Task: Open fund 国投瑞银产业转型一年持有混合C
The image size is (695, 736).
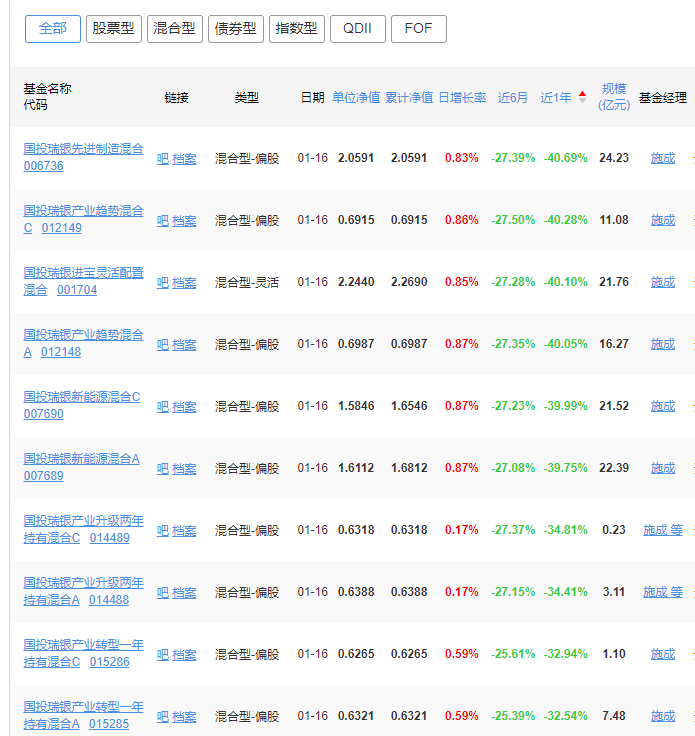Action: (x=83, y=645)
